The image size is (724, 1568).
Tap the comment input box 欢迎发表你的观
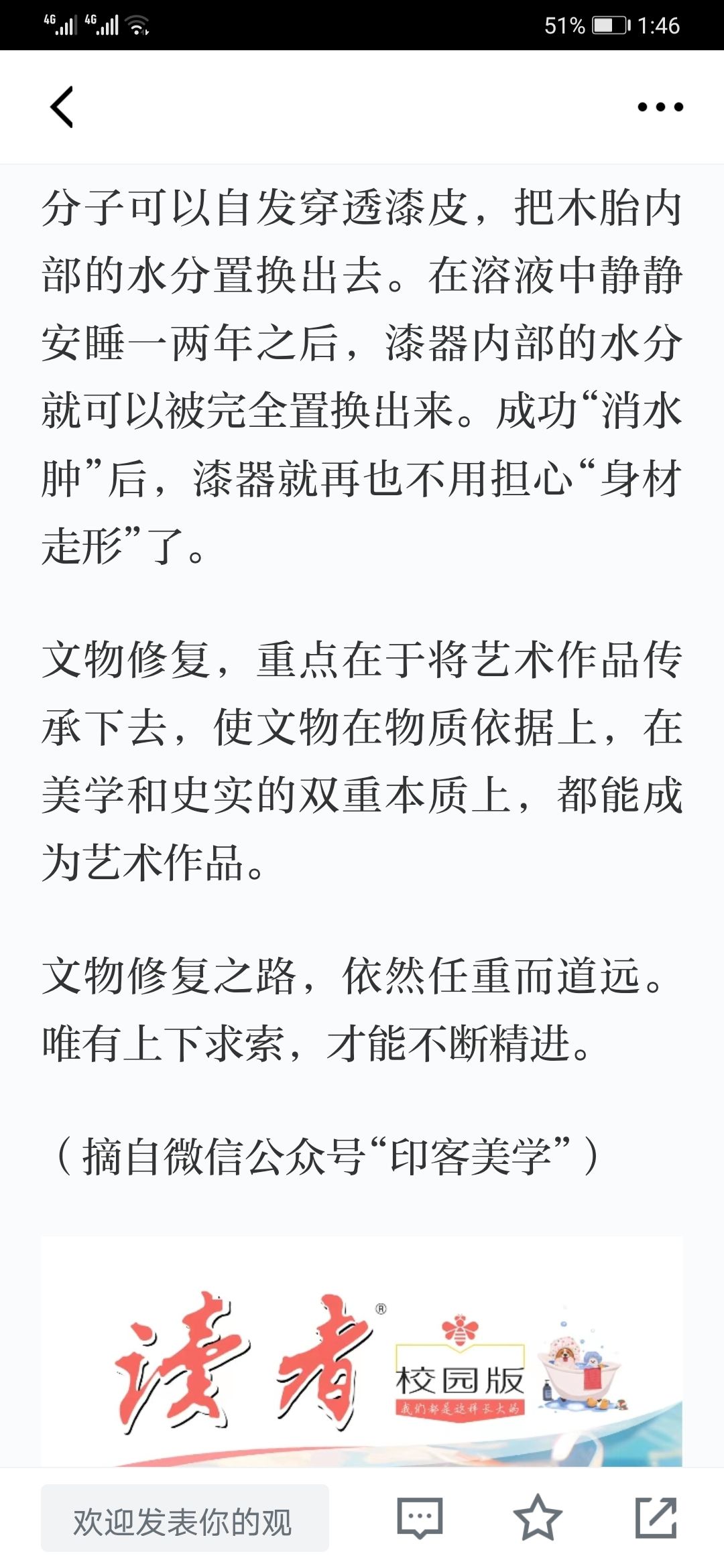coord(185,1518)
